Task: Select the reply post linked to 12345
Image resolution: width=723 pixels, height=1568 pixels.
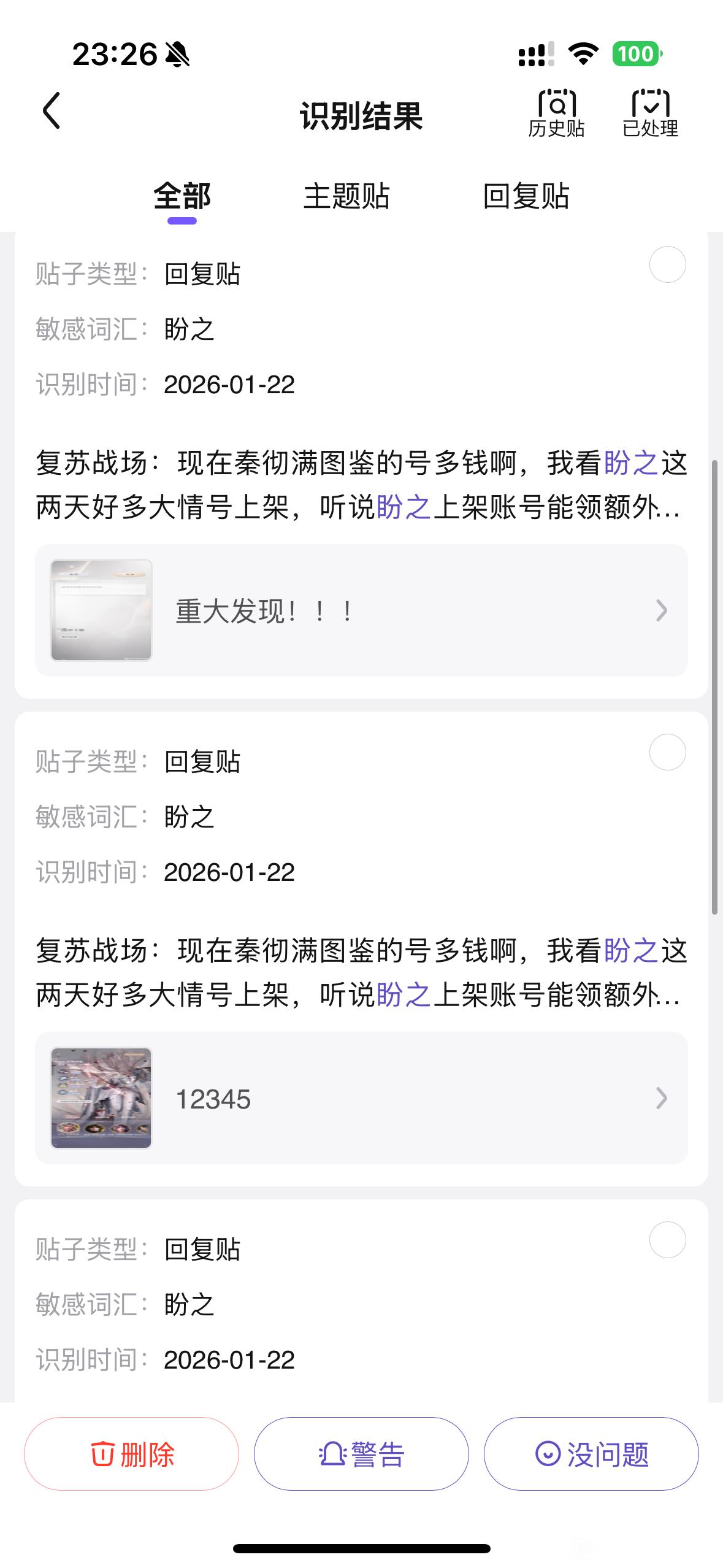Action: (667, 752)
